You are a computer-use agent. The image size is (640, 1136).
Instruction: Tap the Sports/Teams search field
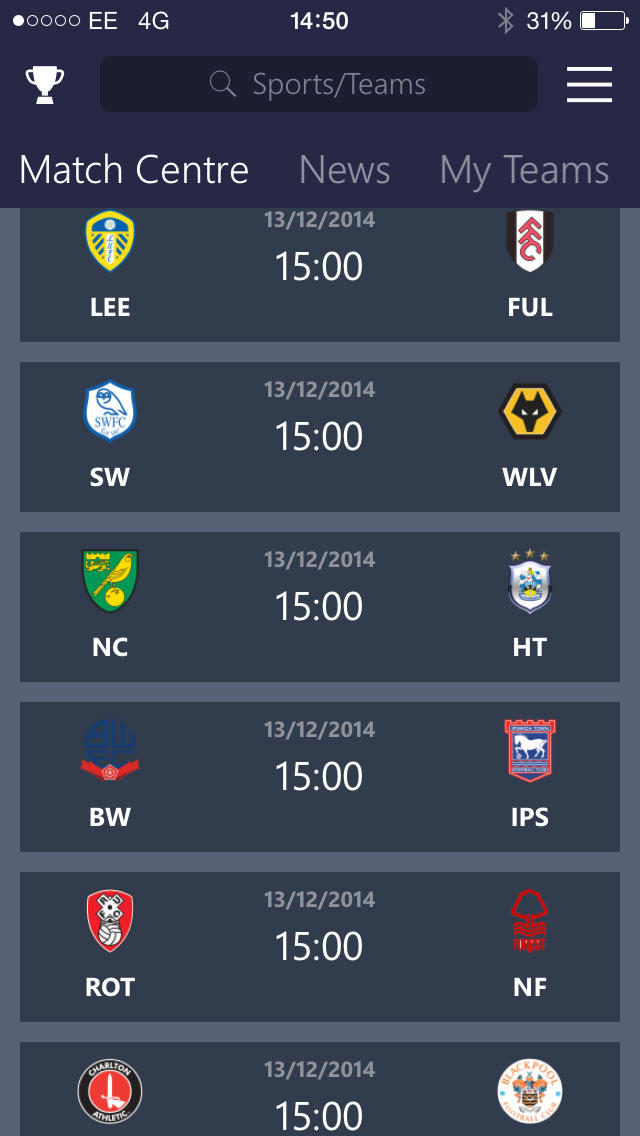pyautogui.click(x=319, y=85)
